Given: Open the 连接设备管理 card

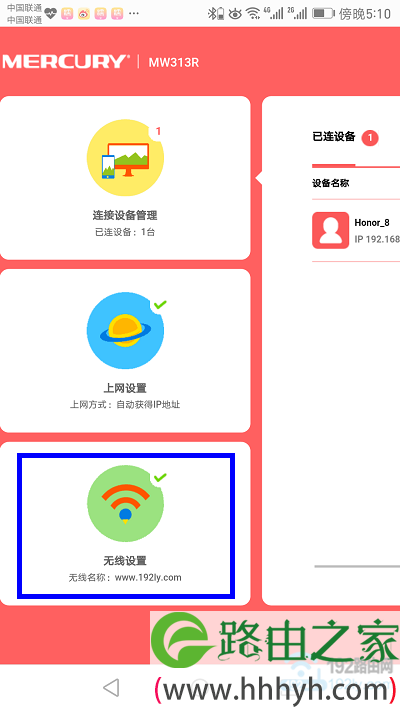Looking at the screenshot, I should pos(125,178).
